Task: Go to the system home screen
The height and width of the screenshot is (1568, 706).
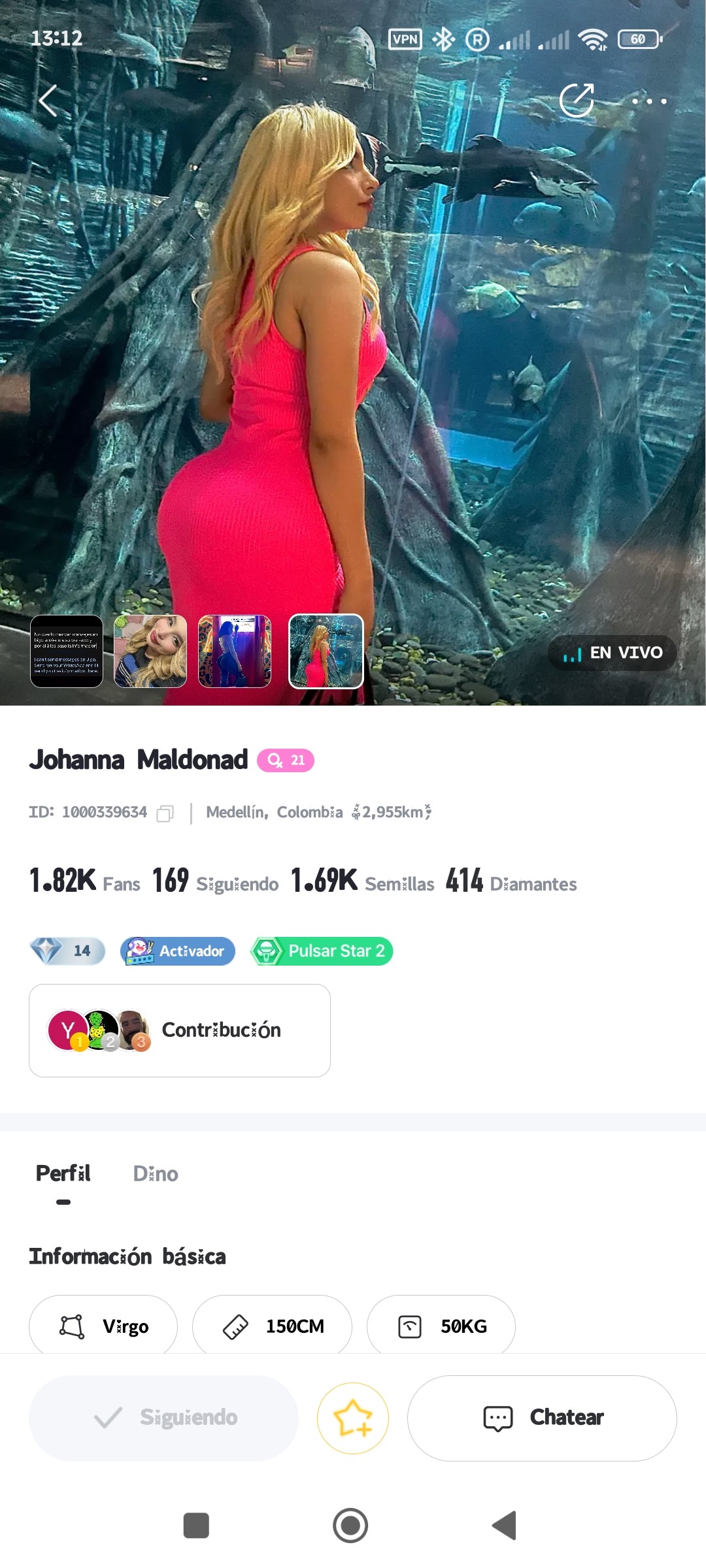Action: (x=350, y=1526)
